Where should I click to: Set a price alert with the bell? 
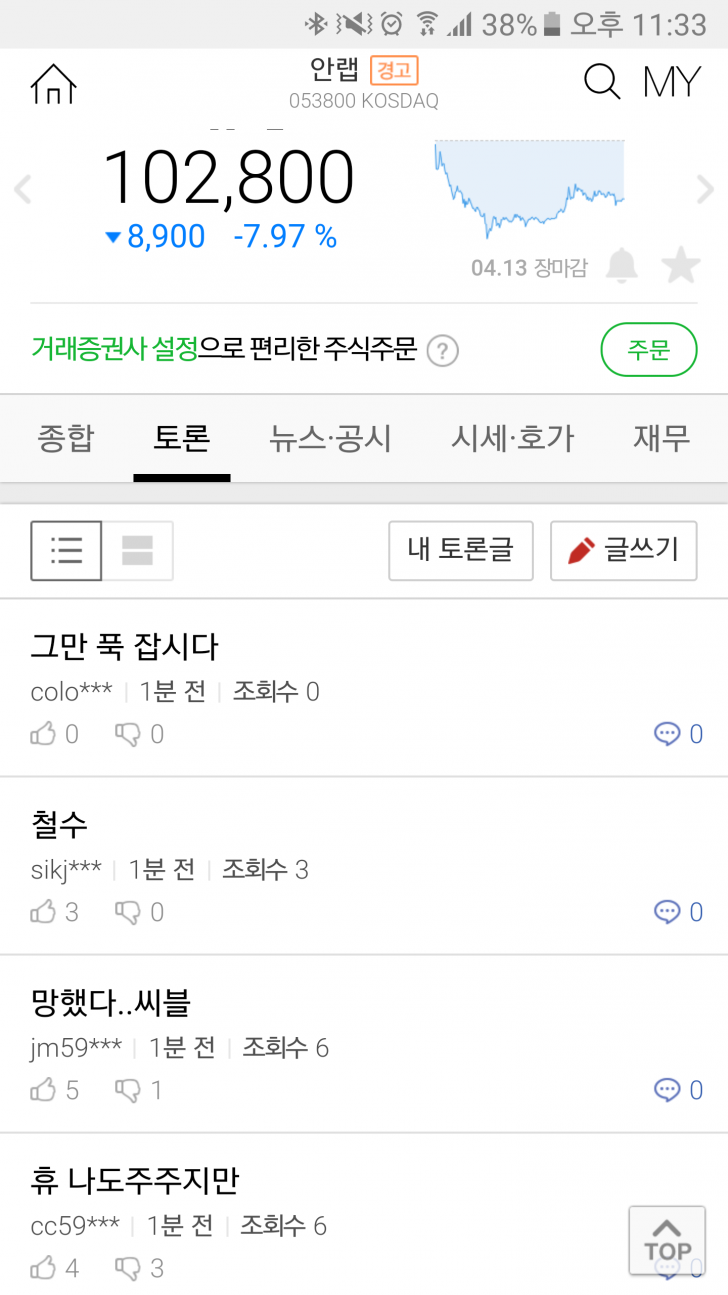tap(622, 266)
